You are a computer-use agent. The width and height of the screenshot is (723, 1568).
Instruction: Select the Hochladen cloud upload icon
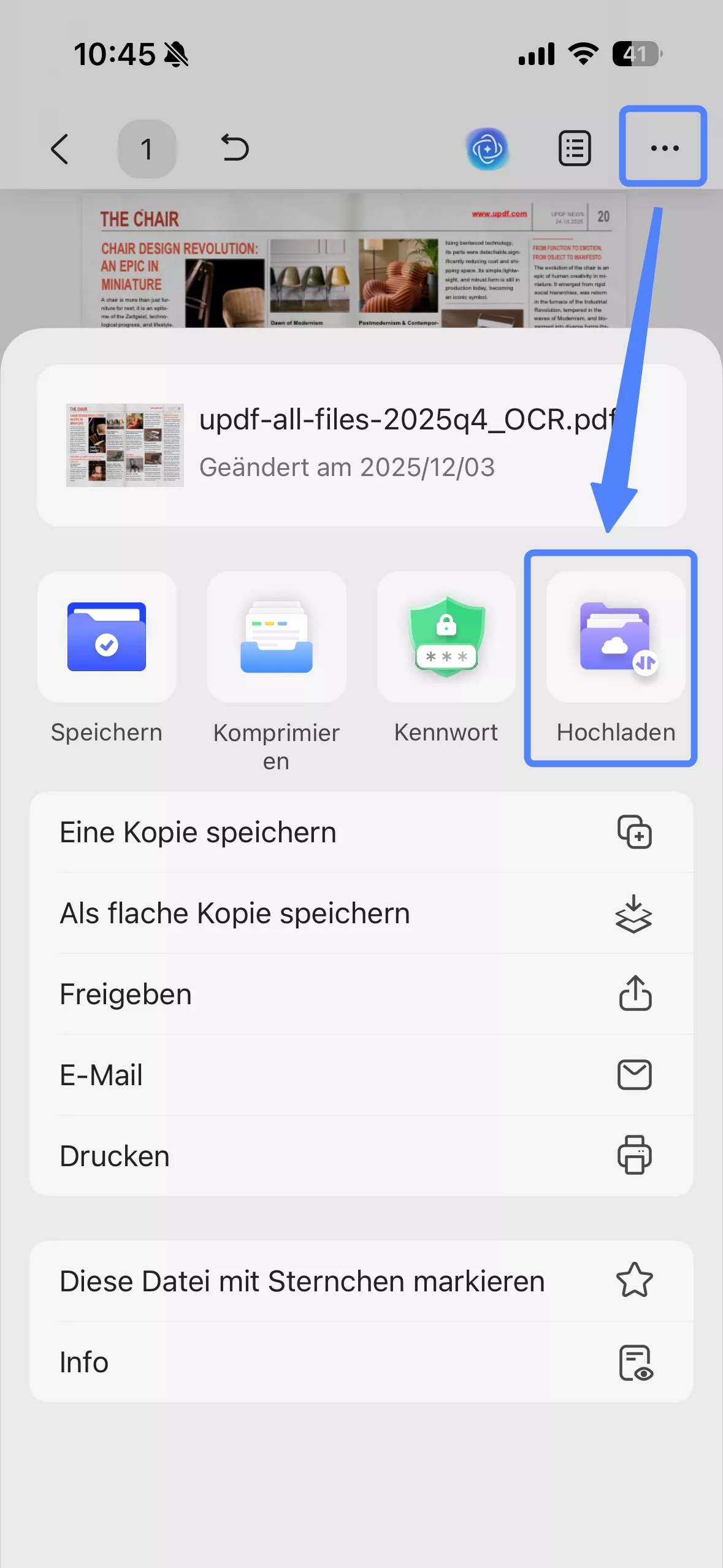(x=615, y=637)
